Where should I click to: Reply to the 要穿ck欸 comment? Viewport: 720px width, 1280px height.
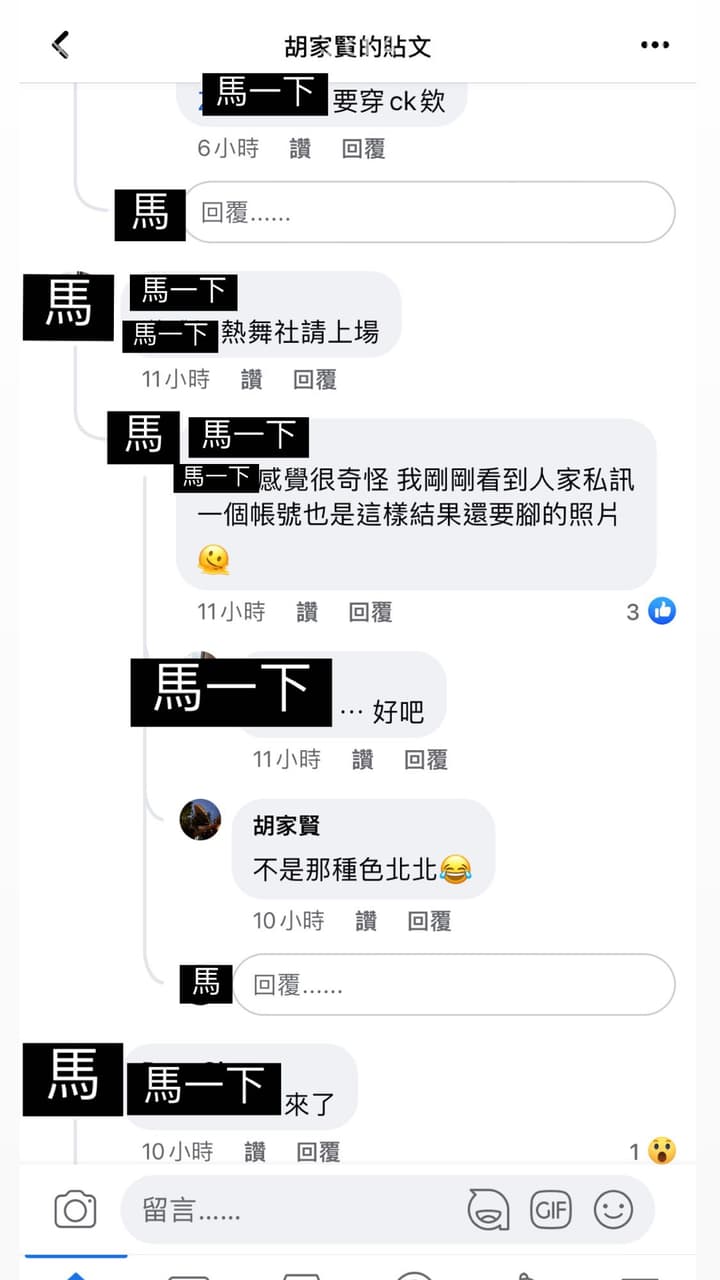(363, 149)
